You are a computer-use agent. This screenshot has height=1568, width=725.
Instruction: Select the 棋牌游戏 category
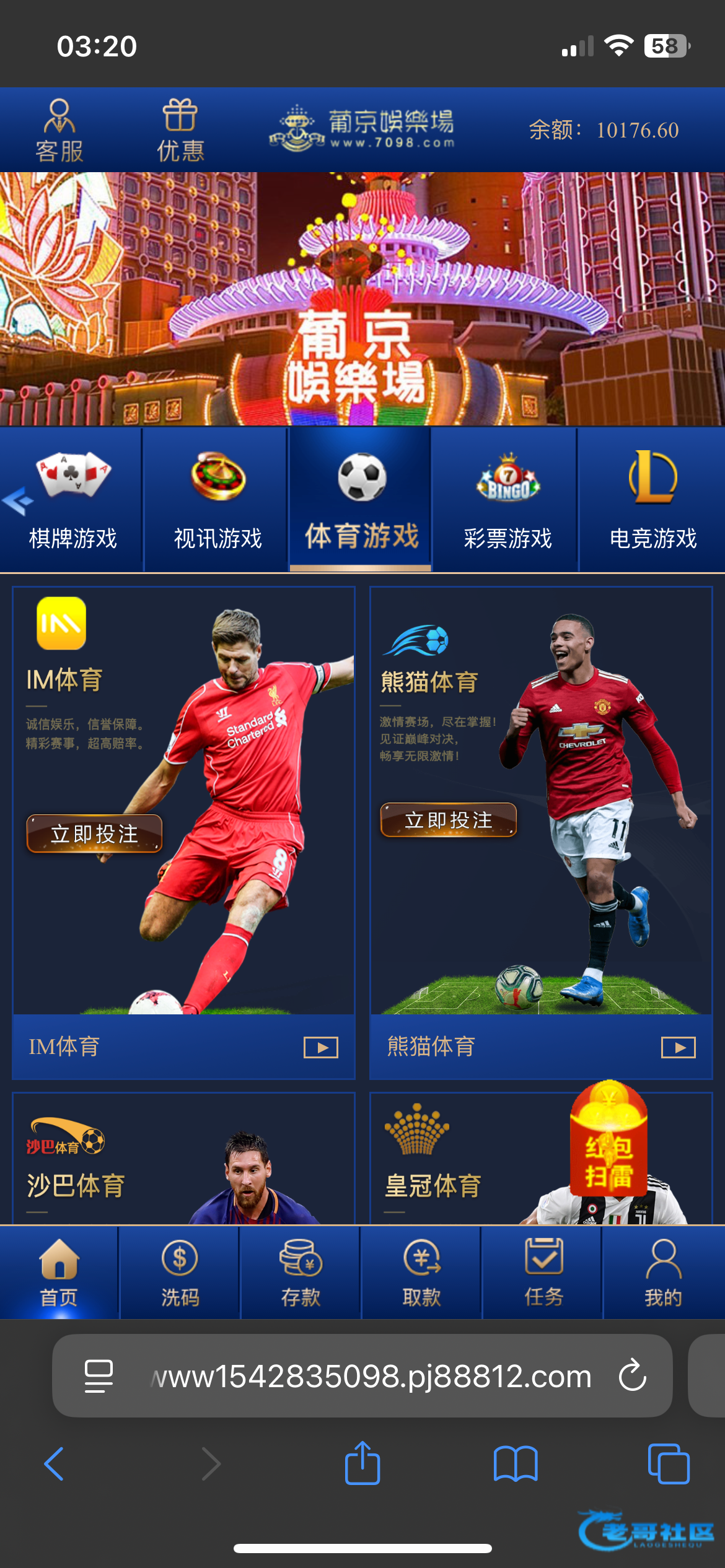pos(72,500)
